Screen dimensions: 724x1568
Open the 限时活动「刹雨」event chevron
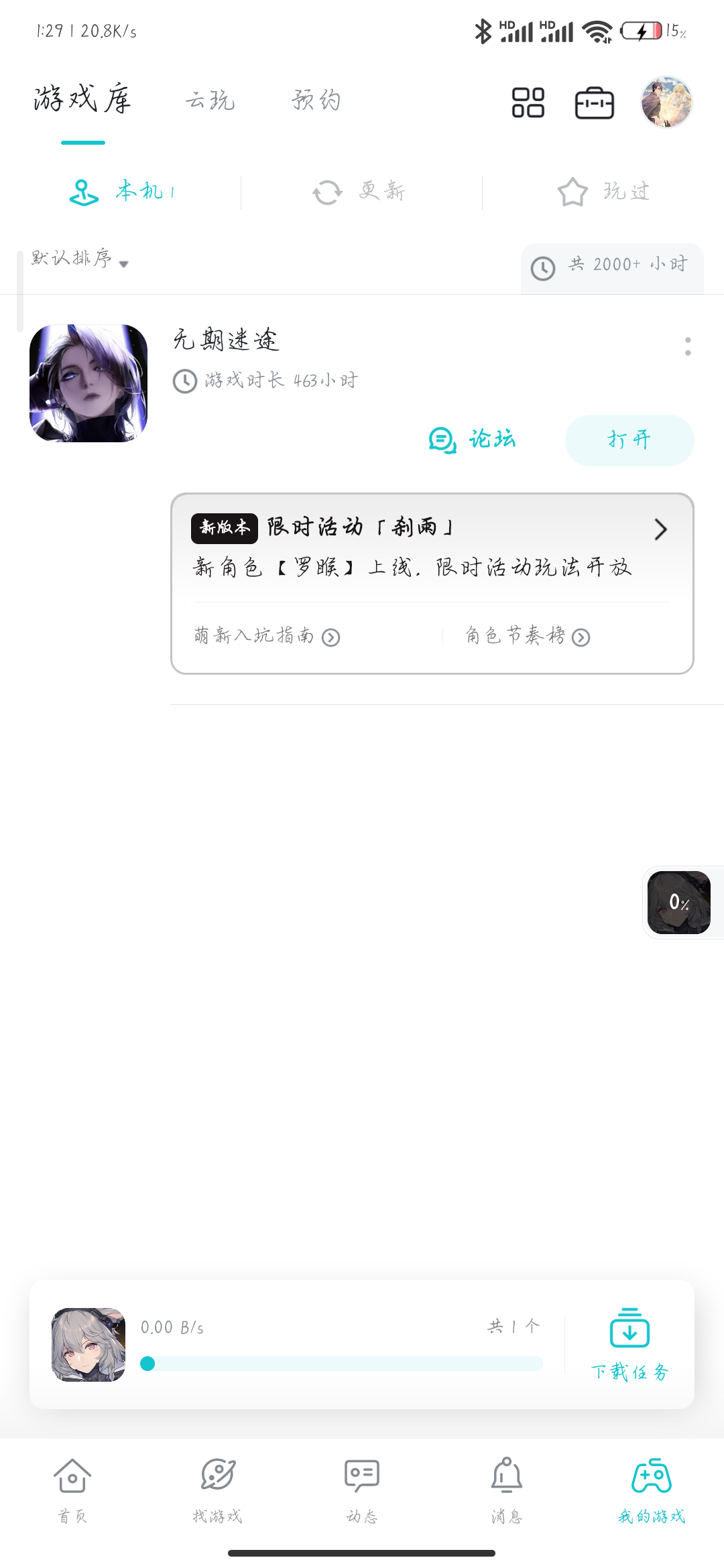660,529
